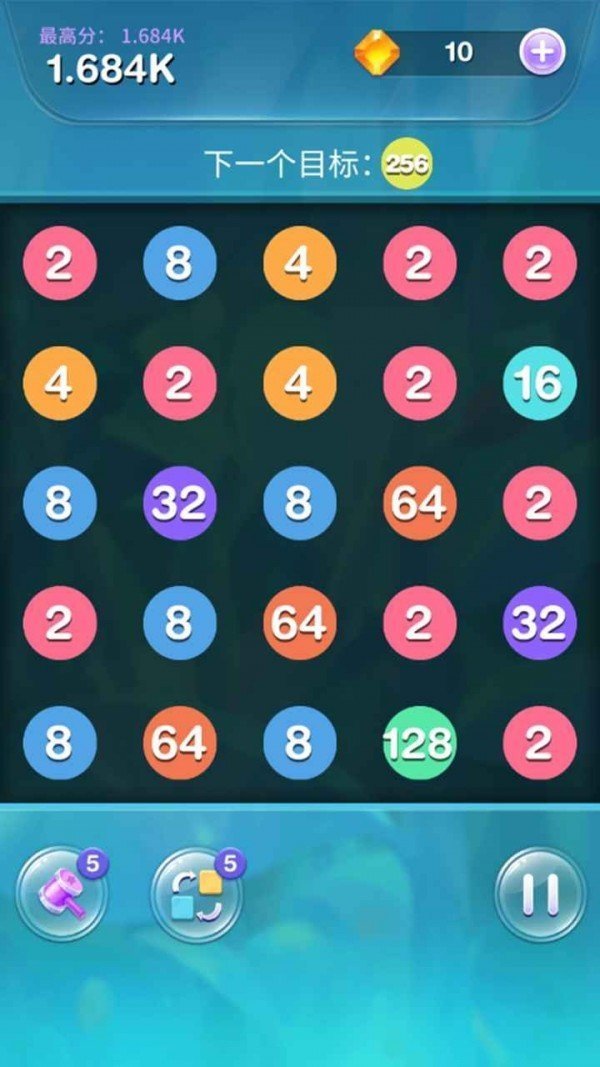Add more gems with the plus button
The width and height of the screenshot is (600, 1067).
coord(541,52)
